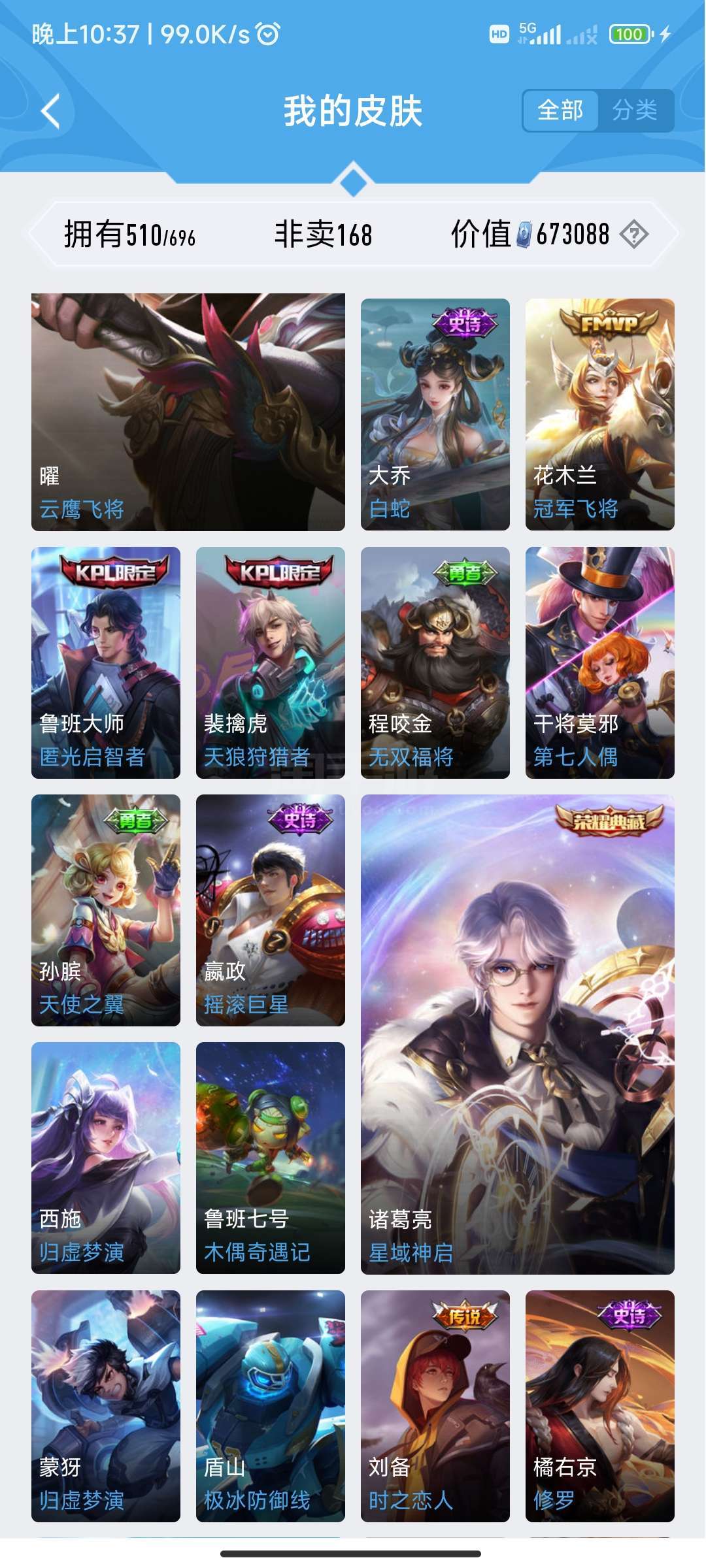Select the 全部 tab

tap(560, 110)
